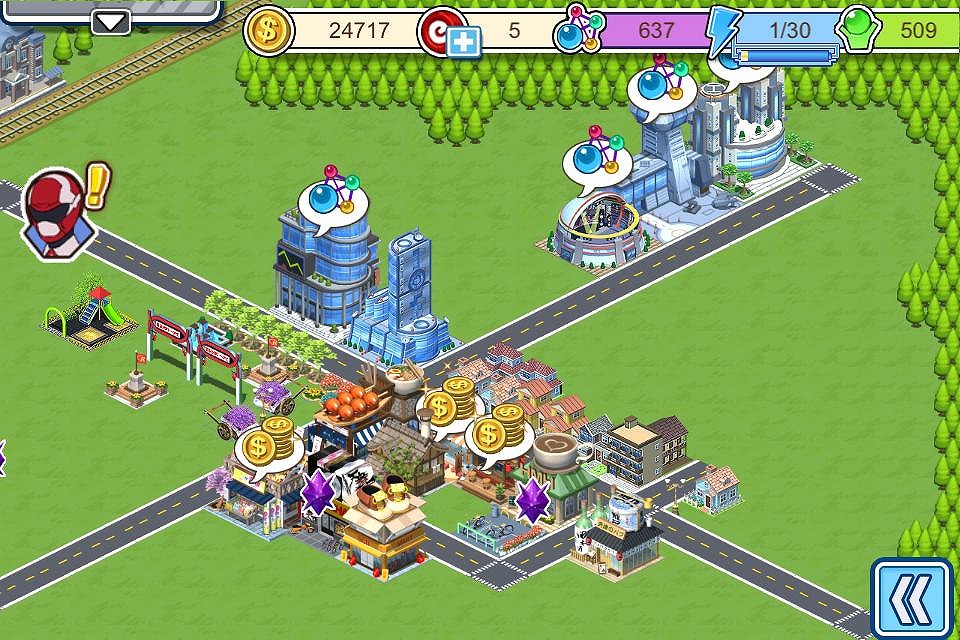Collect coins bubble next to the coffee cup shop
The height and width of the screenshot is (640, 960).
pos(497,433)
